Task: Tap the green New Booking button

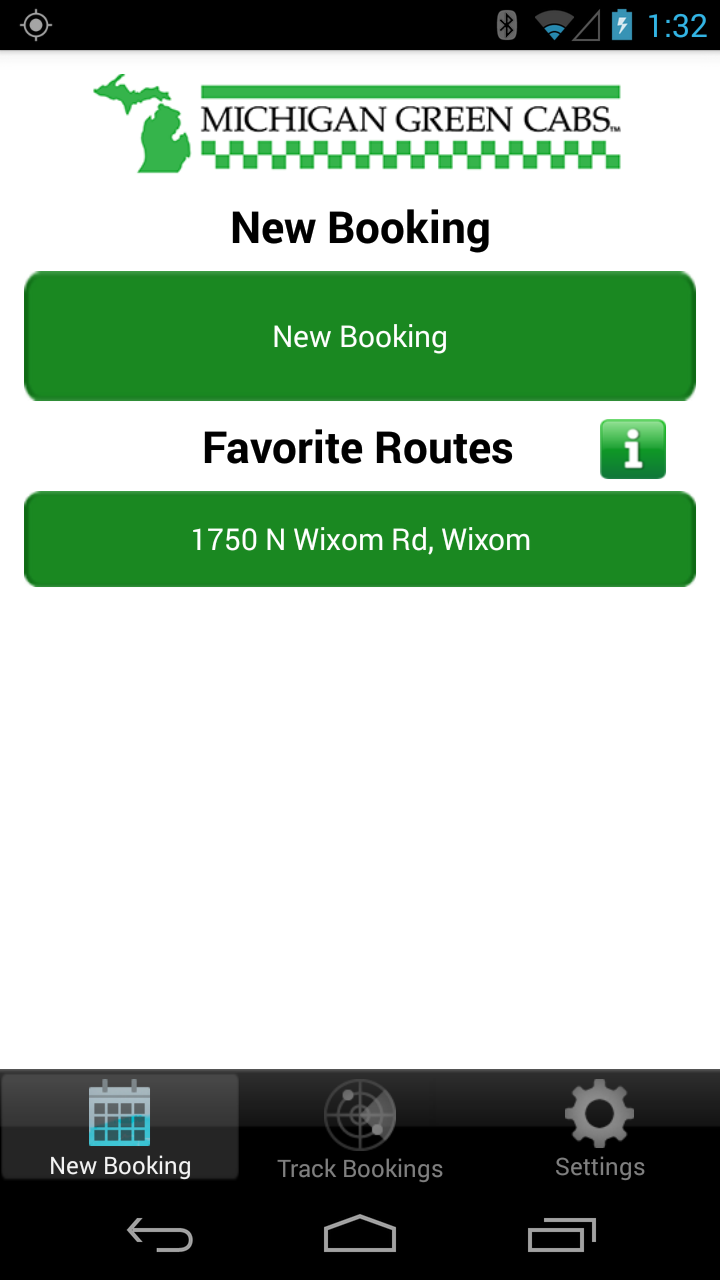Action: (x=360, y=337)
